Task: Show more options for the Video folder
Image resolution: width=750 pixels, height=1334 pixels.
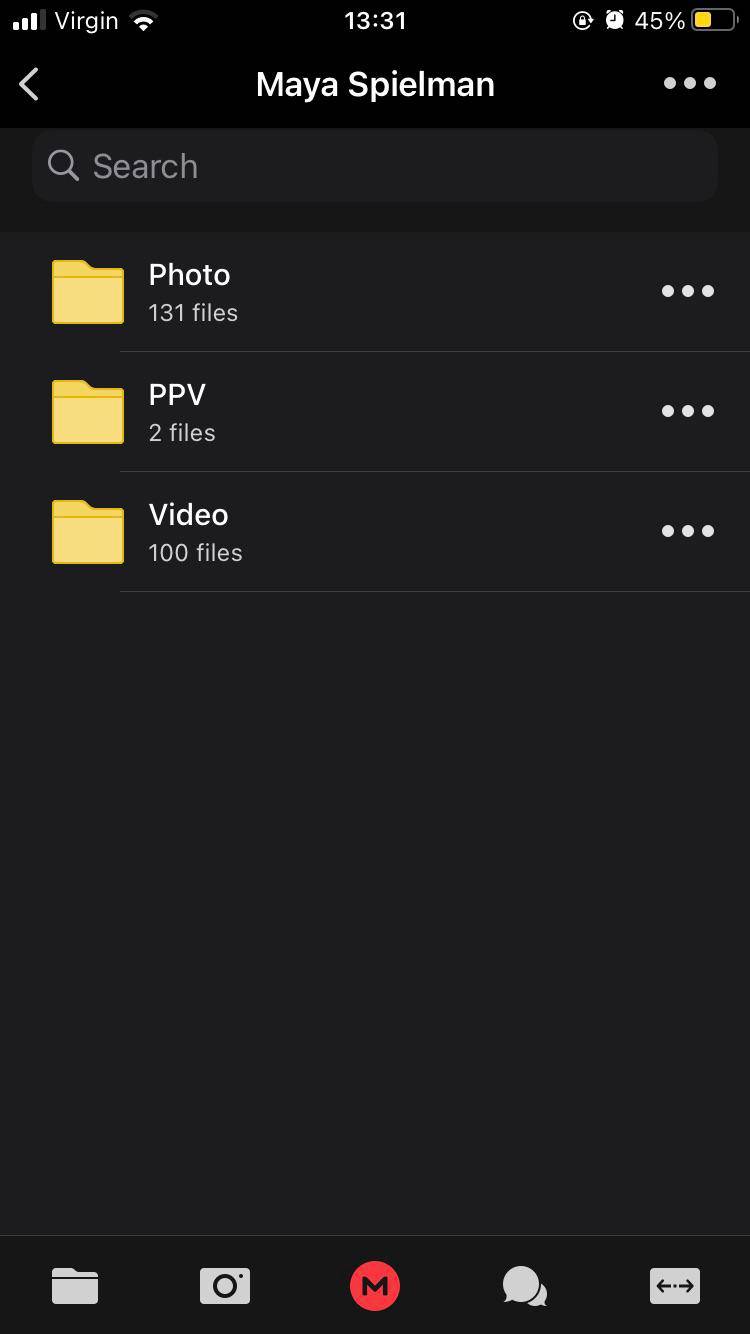Action: (688, 532)
